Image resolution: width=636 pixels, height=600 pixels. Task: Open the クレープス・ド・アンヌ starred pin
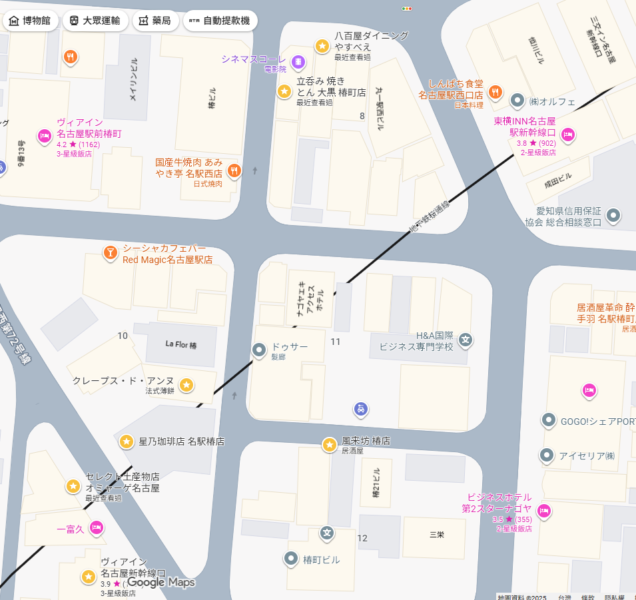[x=186, y=386]
